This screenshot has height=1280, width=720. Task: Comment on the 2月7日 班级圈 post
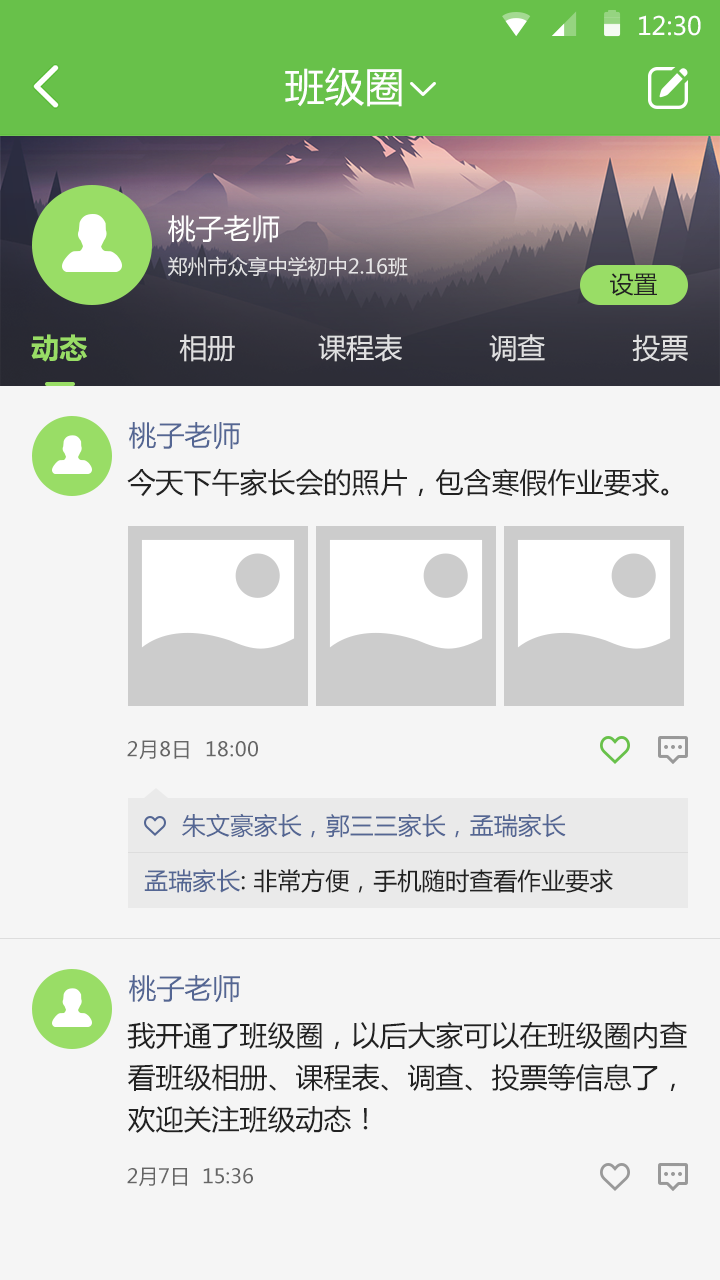coord(673,1176)
